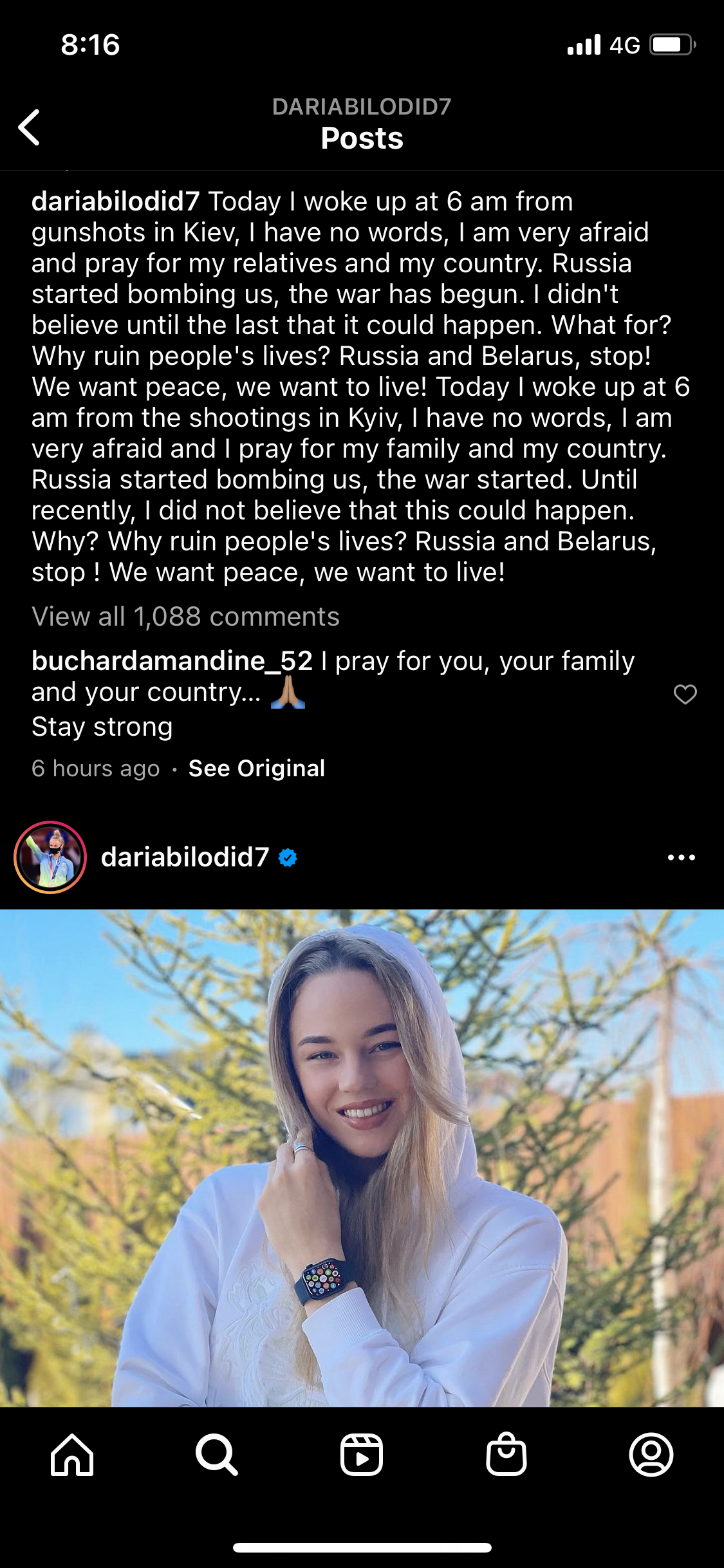Screen dimensions: 724x1568
Task: Switch to the Reels tab
Action: [x=362, y=1455]
